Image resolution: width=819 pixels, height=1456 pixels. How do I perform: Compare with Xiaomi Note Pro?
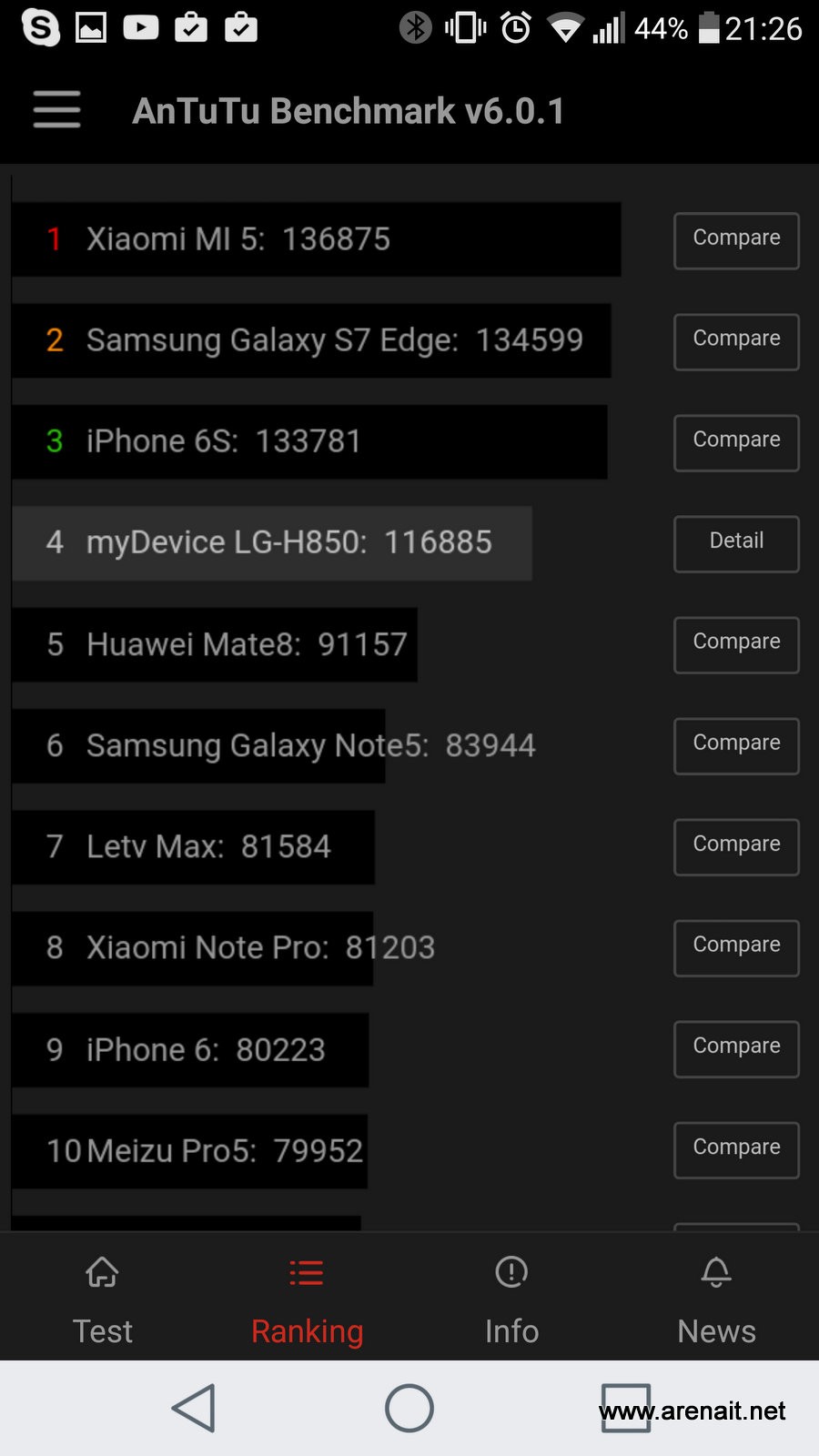click(x=736, y=947)
